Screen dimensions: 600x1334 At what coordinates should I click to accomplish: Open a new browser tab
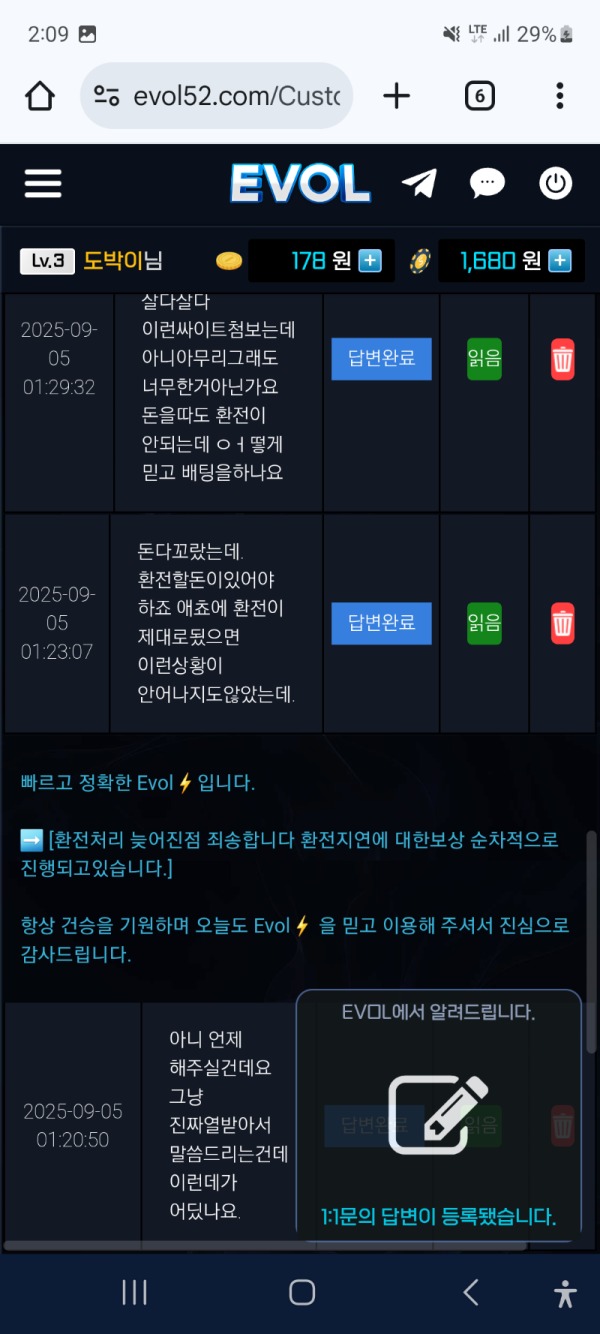pyautogui.click(x=397, y=96)
